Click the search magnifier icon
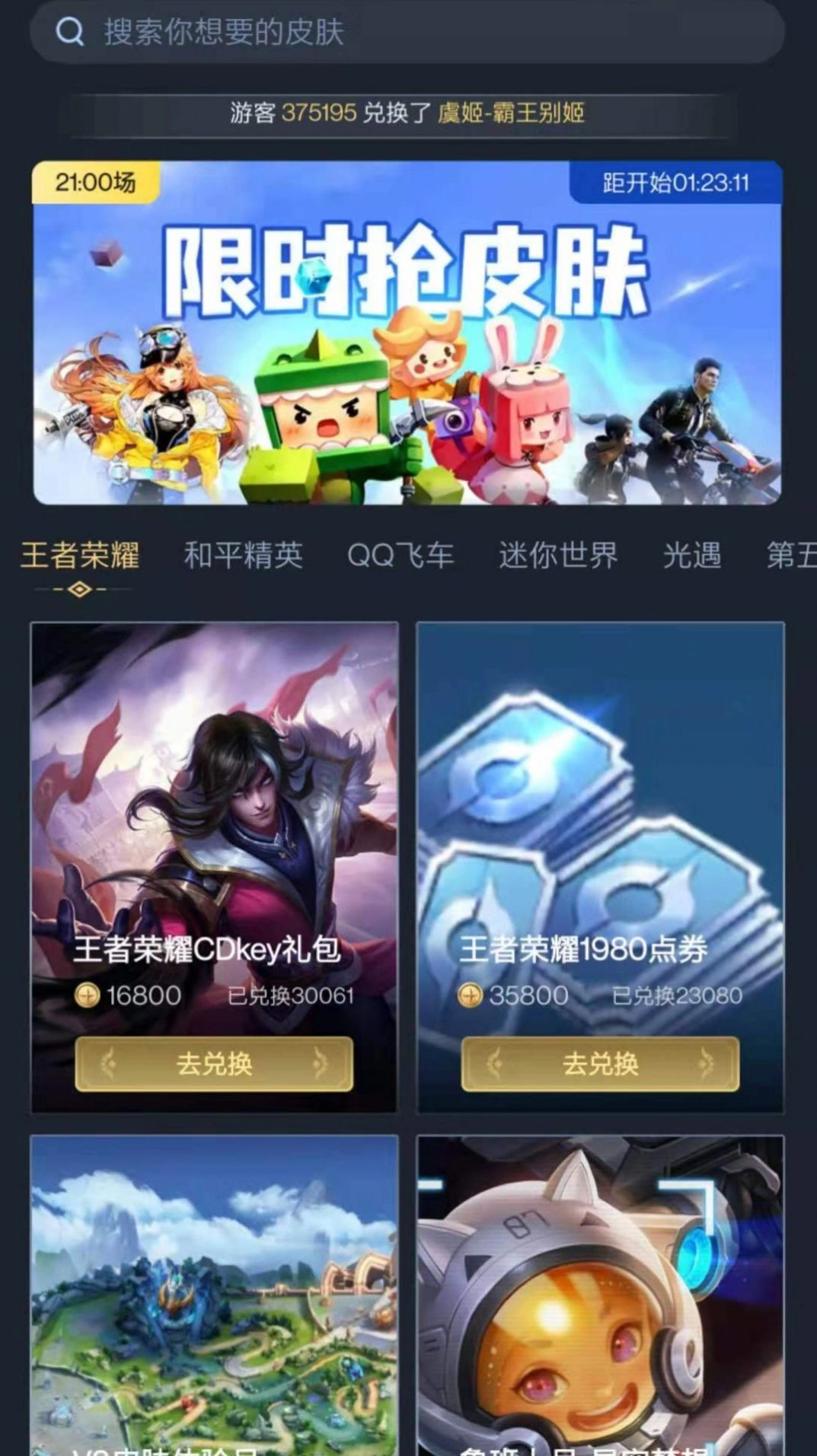Viewport: 817px width, 1456px height. tap(71, 32)
